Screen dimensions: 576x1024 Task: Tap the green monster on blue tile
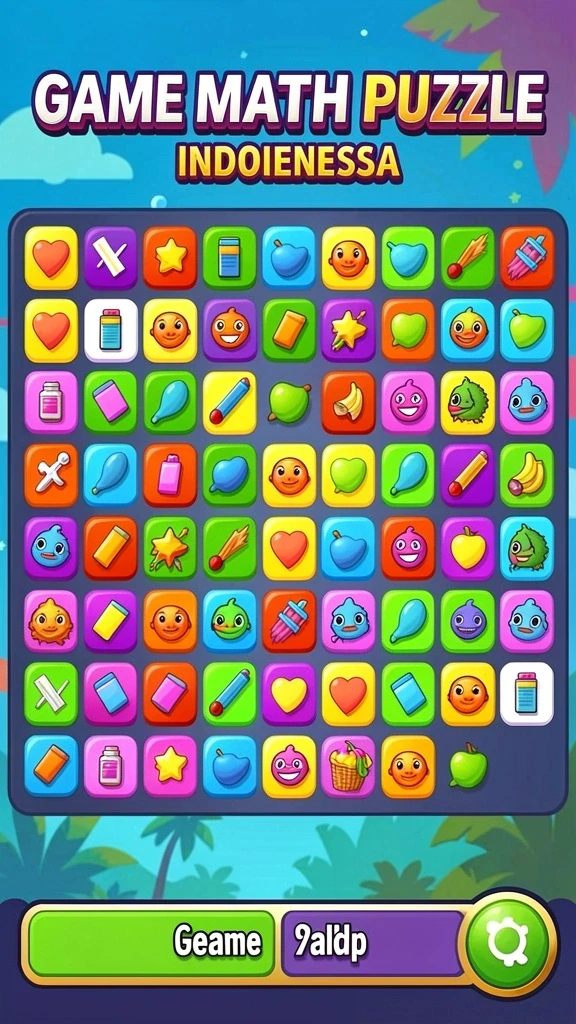coord(526,547)
